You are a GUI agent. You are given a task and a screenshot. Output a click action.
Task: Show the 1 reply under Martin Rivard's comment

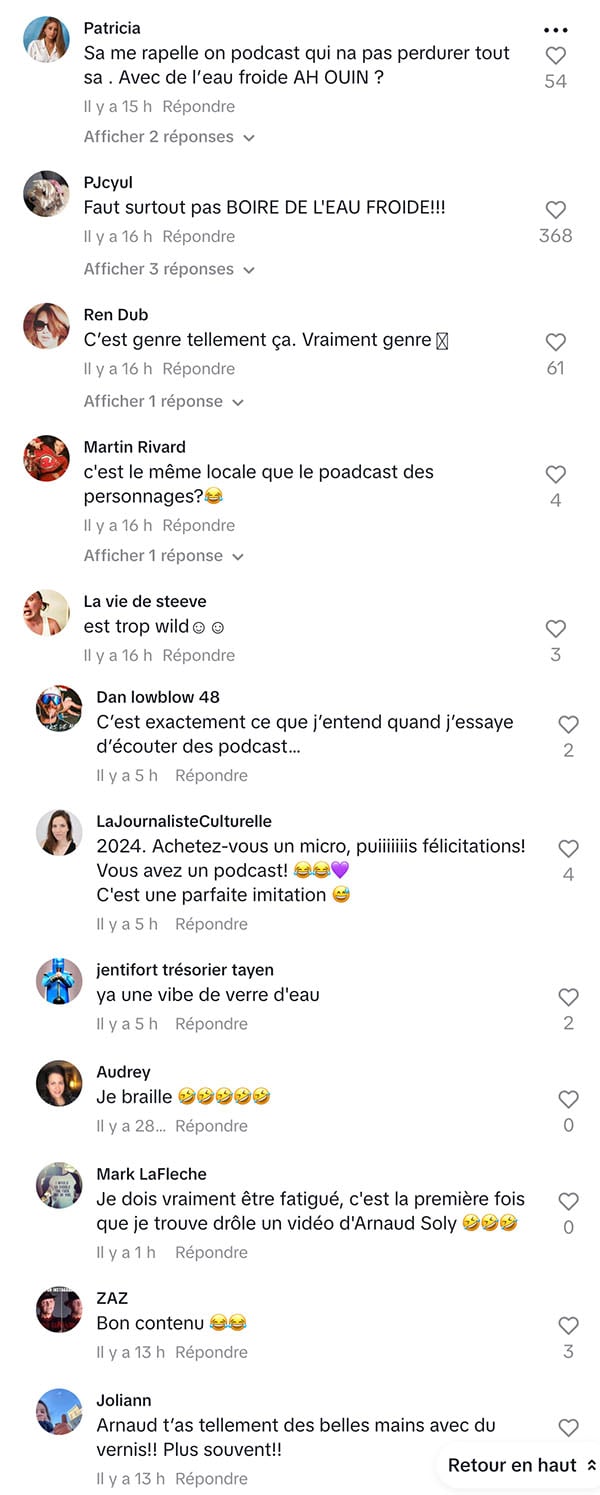pyautogui.click(x=163, y=556)
